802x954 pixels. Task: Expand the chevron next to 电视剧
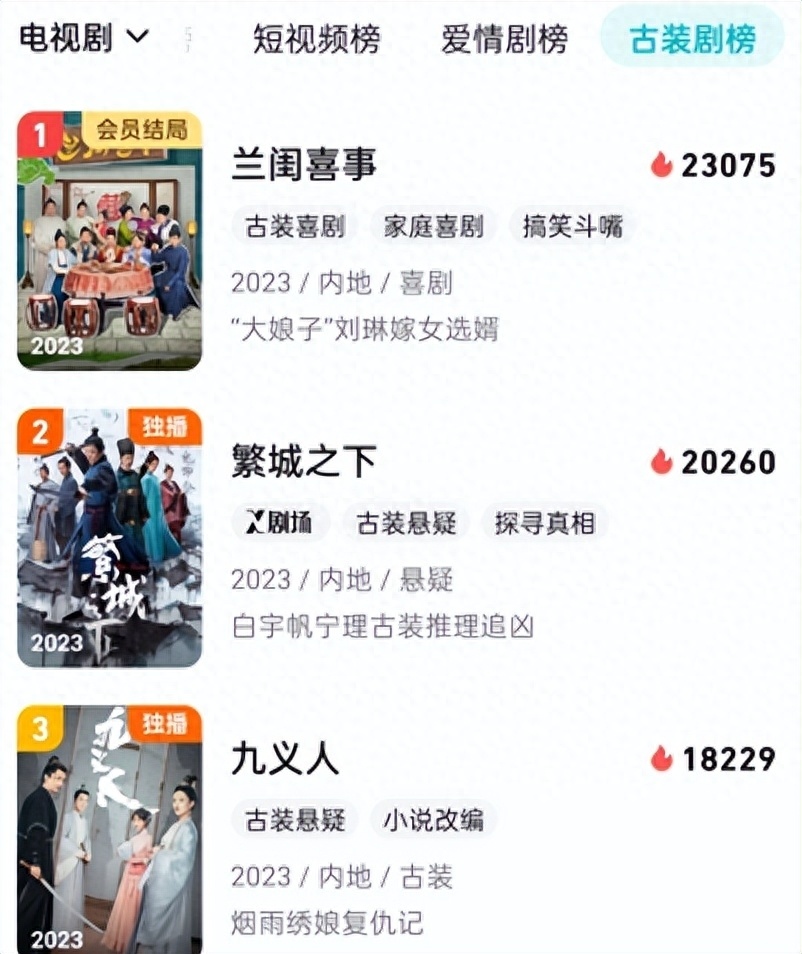133,37
